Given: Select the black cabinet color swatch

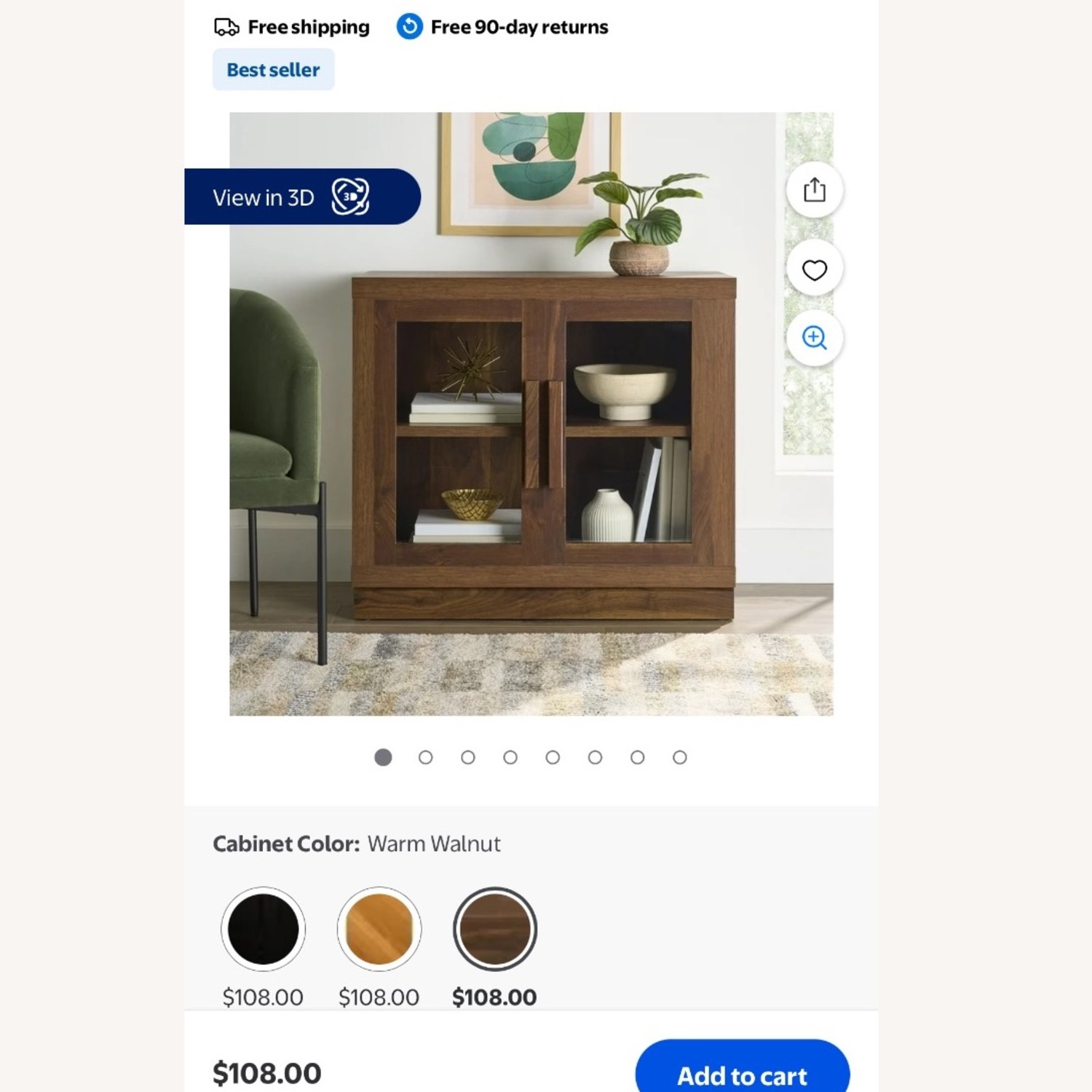Looking at the screenshot, I should 263,929.
